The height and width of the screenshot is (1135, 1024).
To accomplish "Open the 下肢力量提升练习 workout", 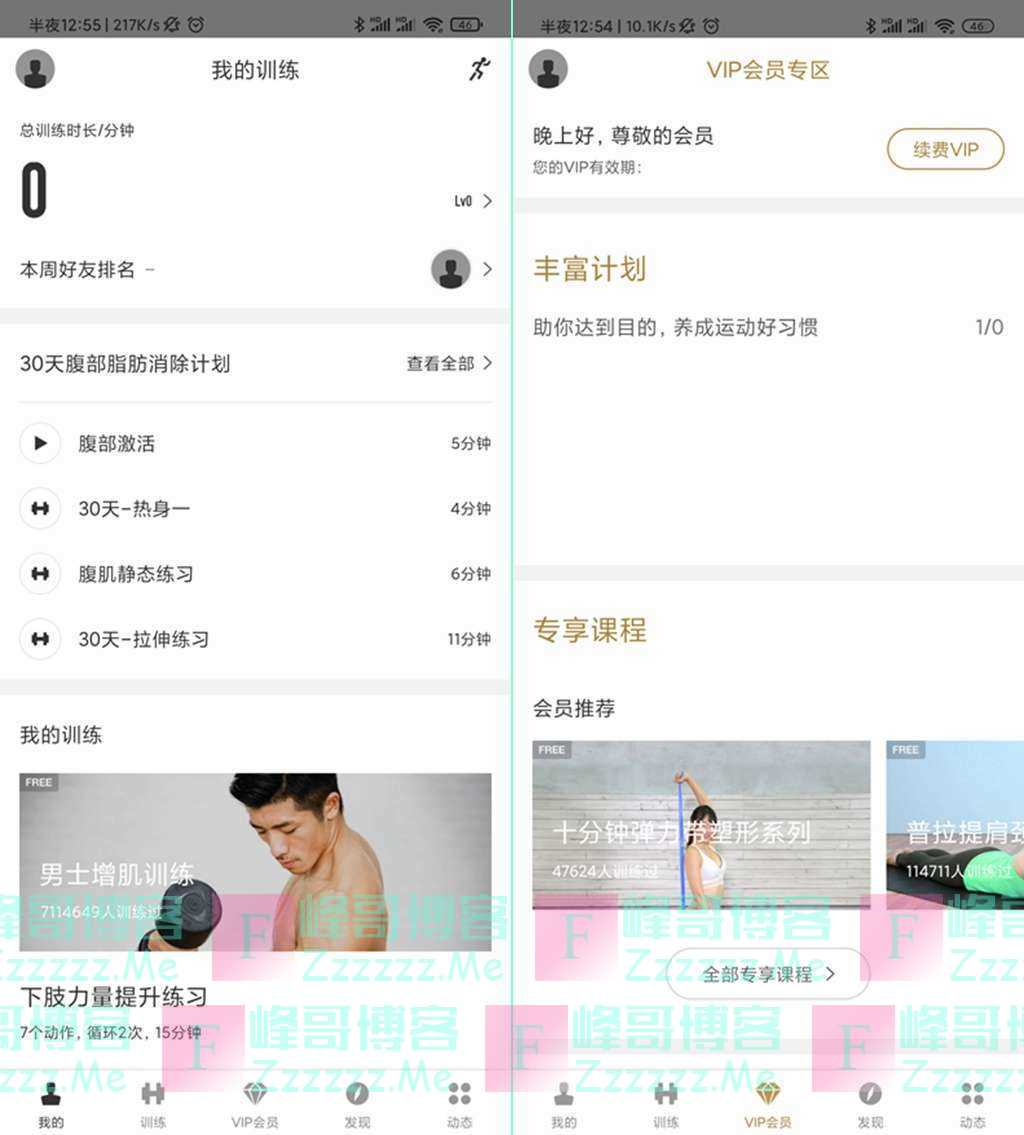I will 114,996.
